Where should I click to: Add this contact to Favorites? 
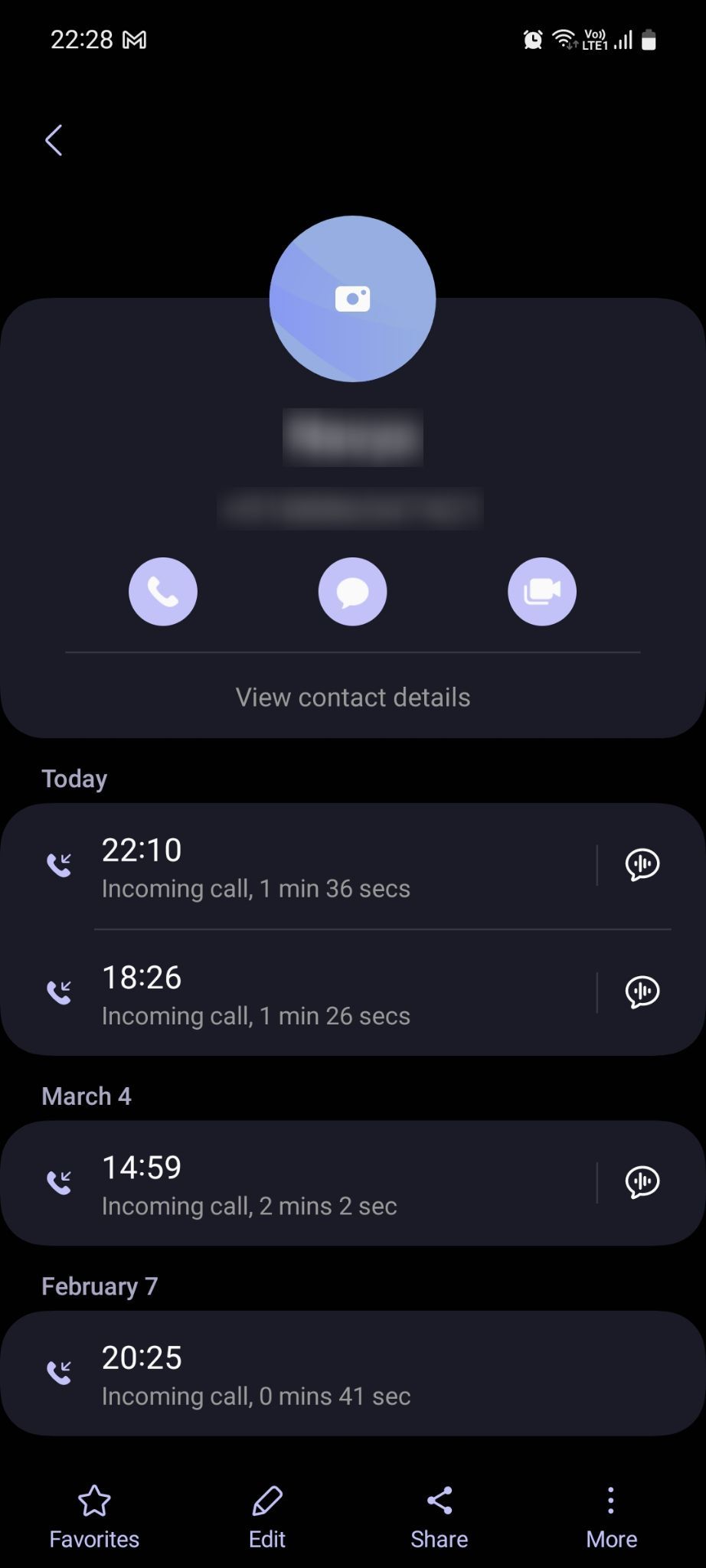click(x=93, y=1517)
